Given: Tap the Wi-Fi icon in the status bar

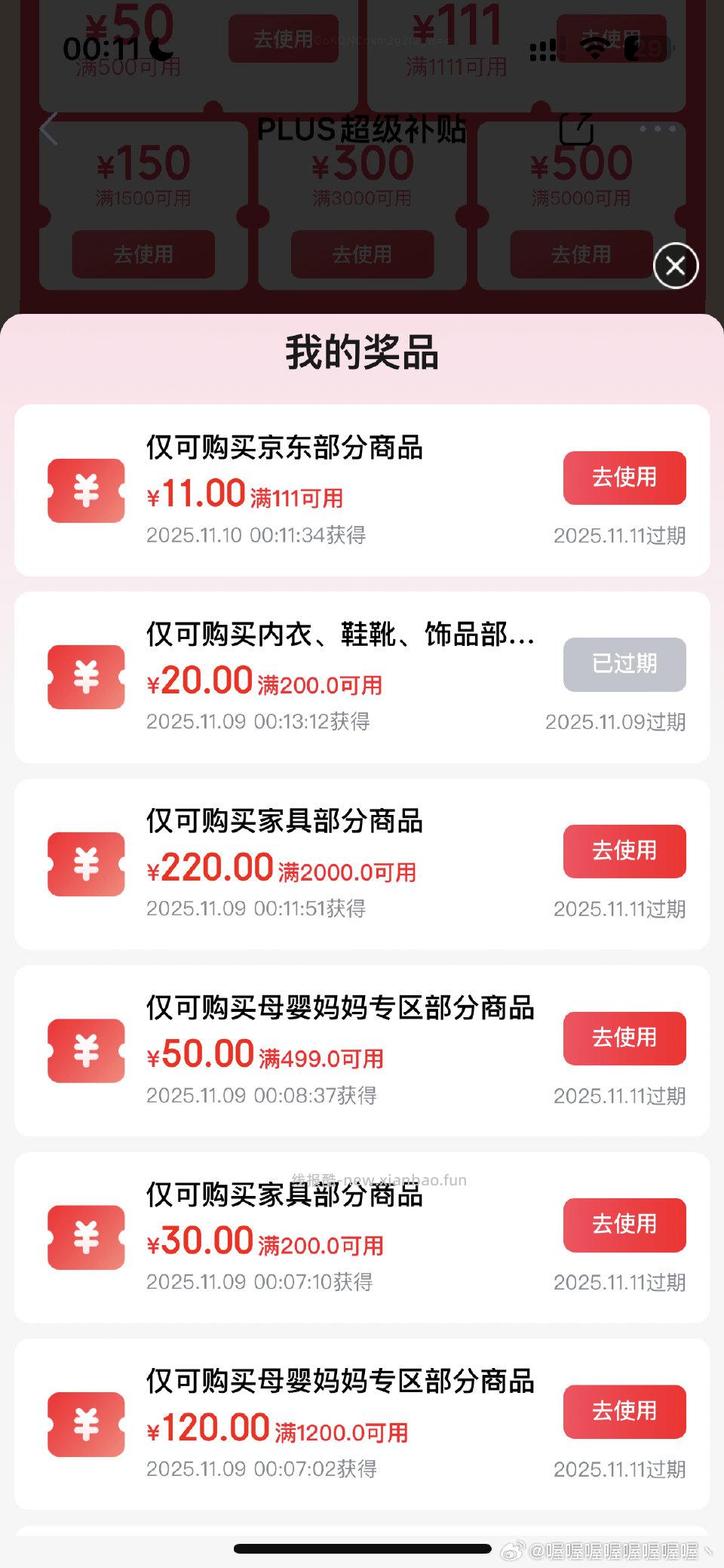Looking at the screenshot, I should [595, 47].
